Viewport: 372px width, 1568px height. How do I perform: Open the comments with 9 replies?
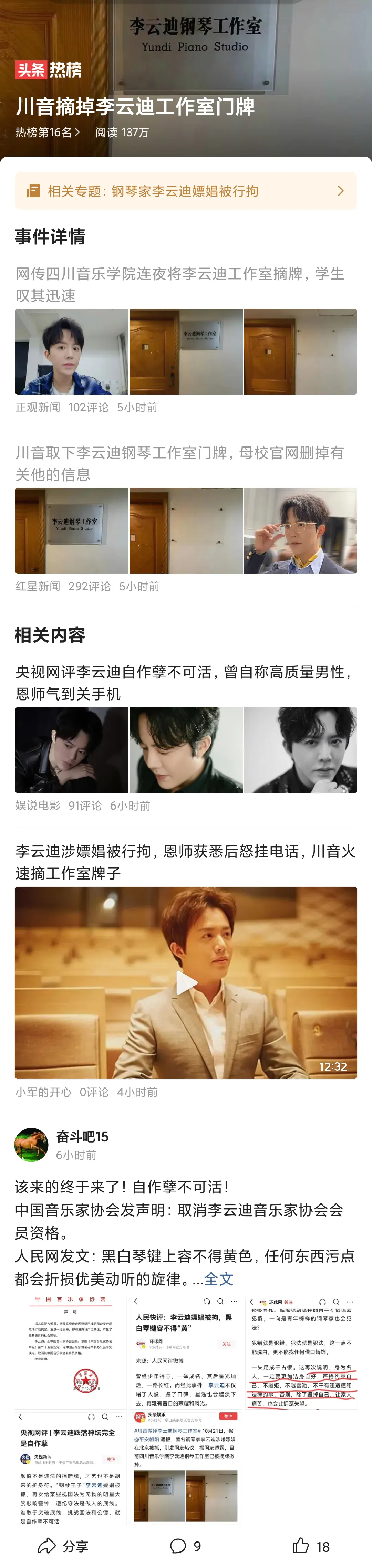[x=185, y=1546]
